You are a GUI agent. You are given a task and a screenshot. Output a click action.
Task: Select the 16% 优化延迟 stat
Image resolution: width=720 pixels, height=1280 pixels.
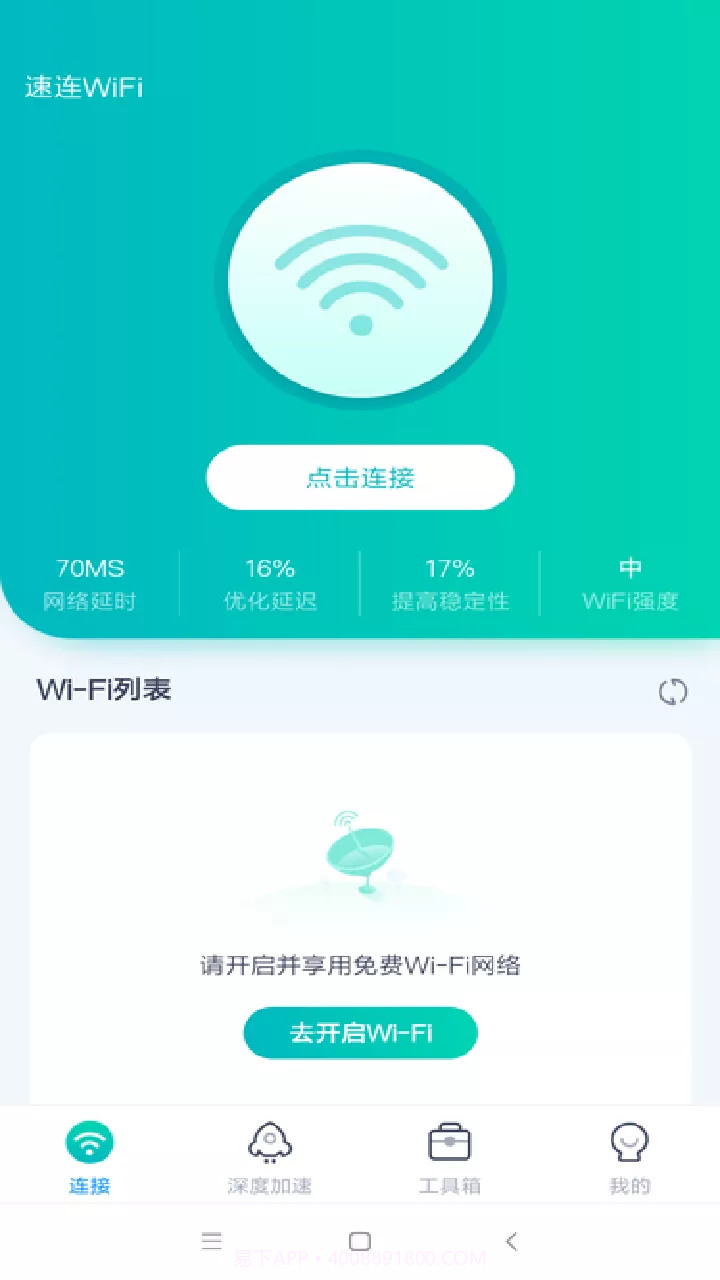[x=270, y=583]
